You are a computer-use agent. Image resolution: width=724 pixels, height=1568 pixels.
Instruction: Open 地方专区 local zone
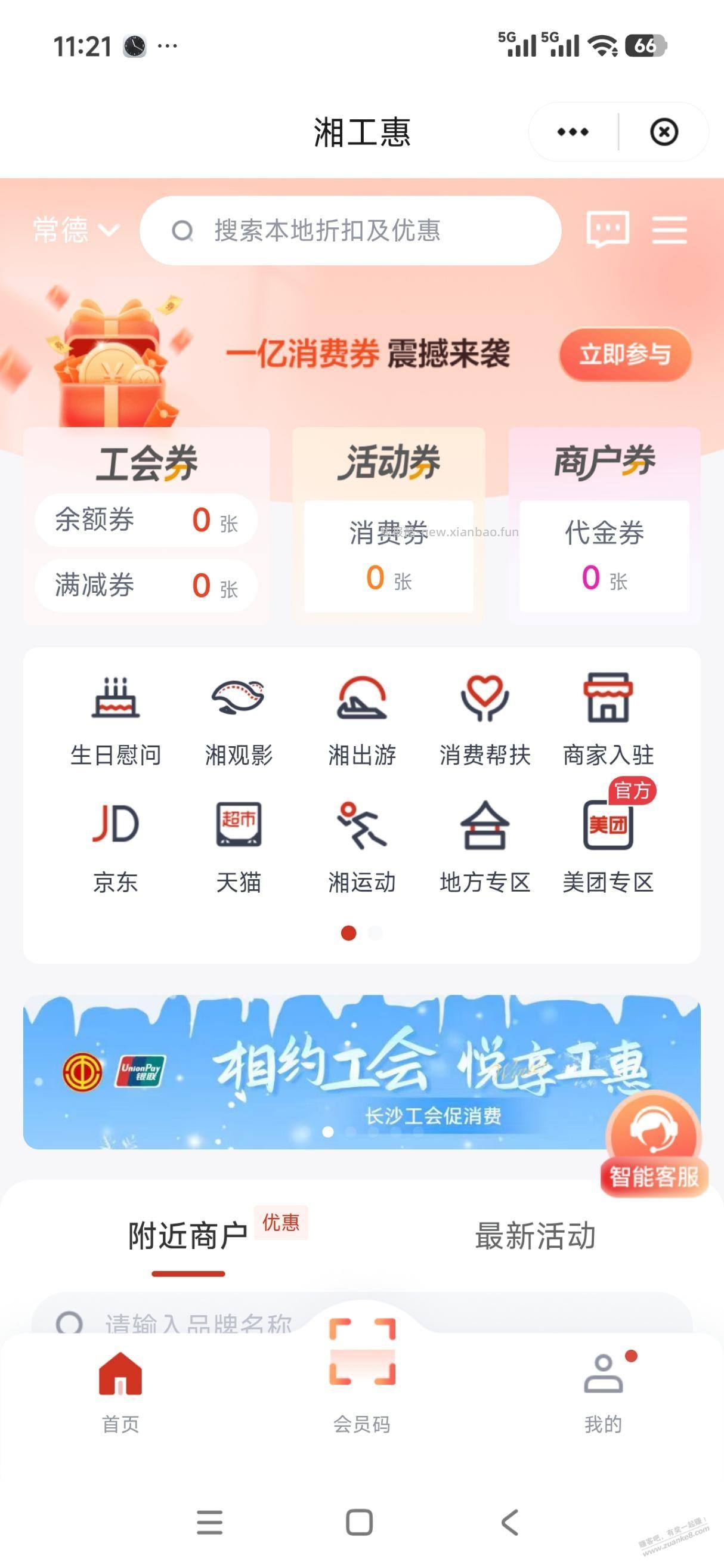point(485,846)
